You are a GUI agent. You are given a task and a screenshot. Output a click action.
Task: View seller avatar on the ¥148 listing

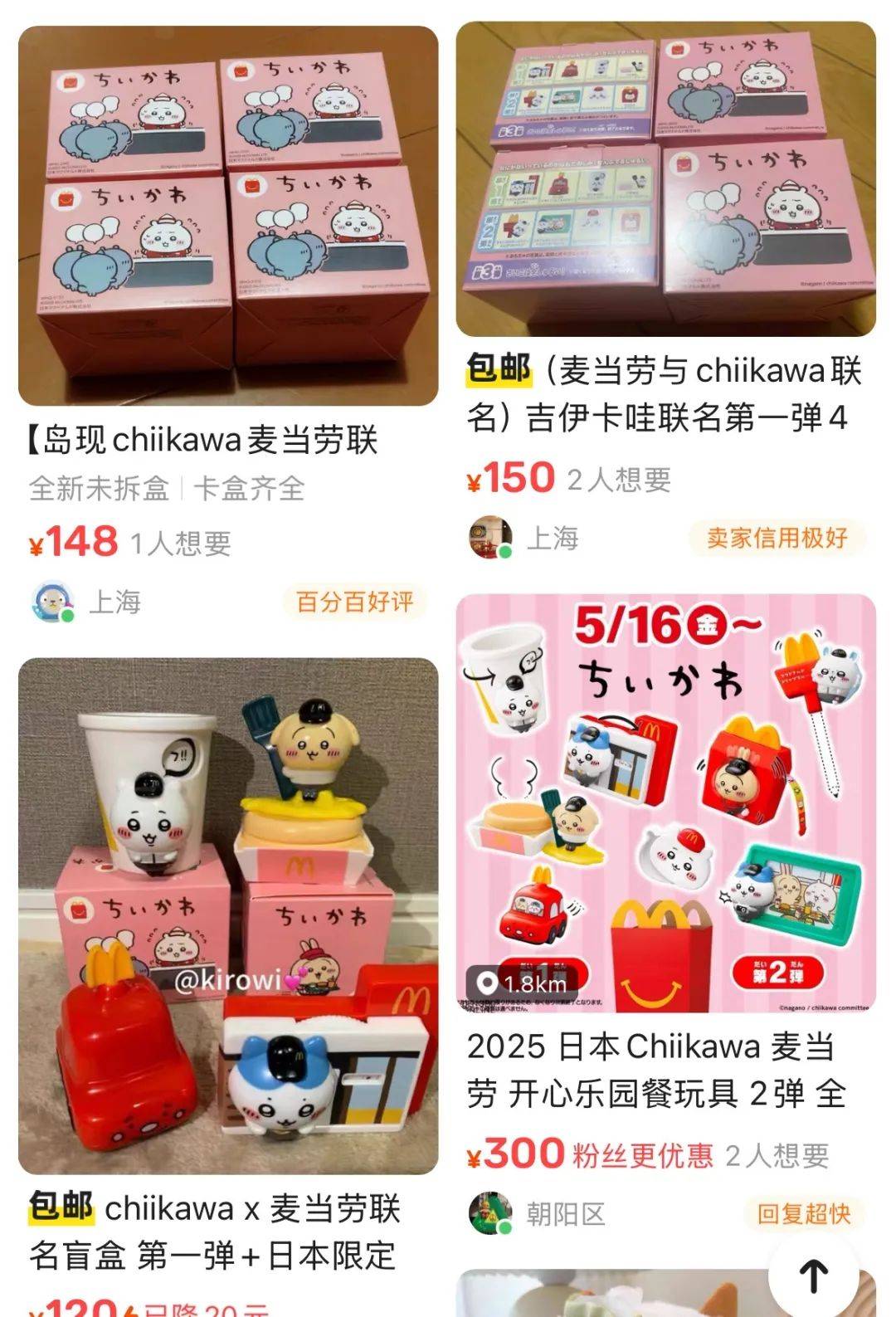[x=52, y=602]
